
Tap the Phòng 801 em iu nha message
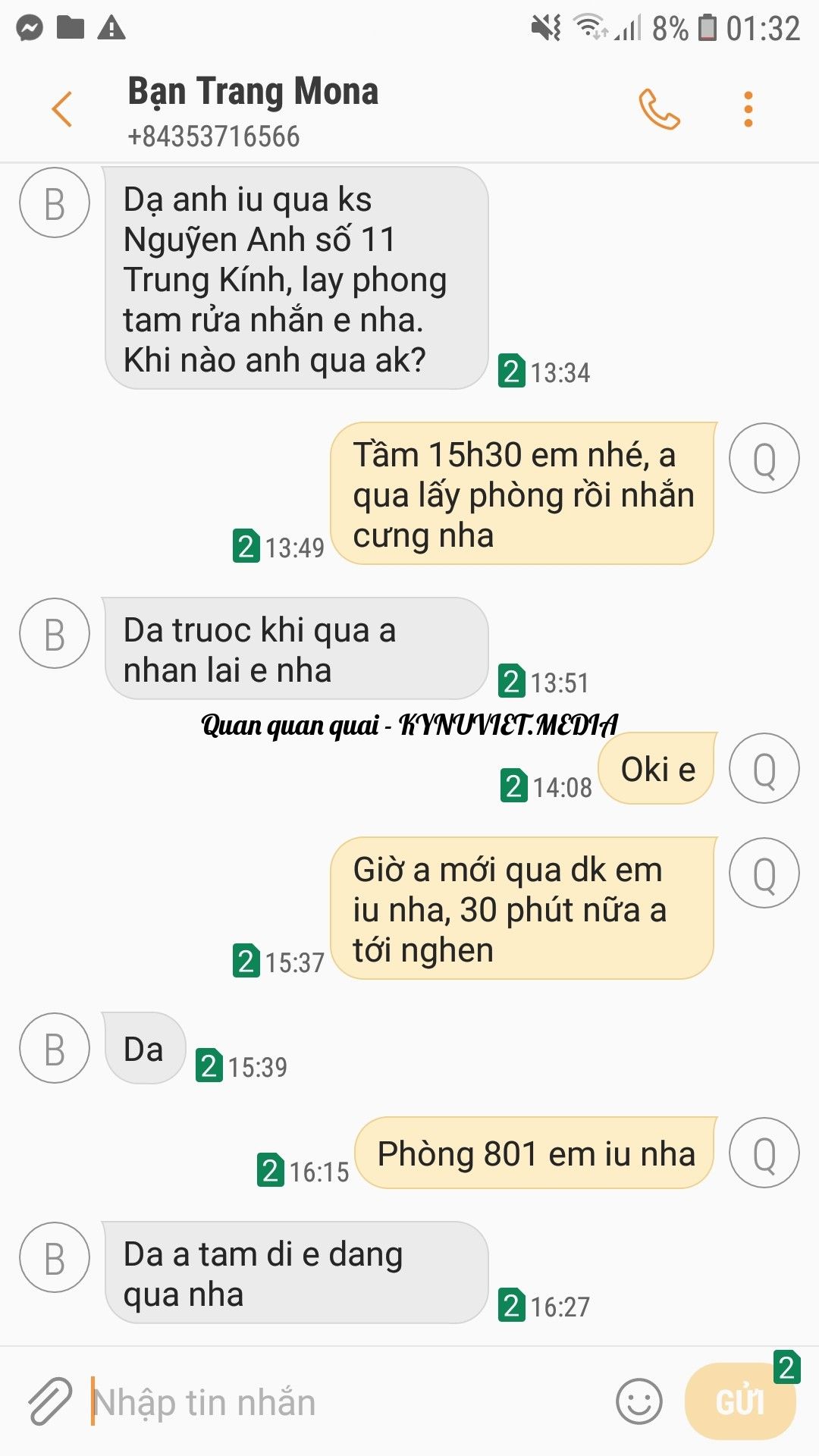tap(535, 1153)
